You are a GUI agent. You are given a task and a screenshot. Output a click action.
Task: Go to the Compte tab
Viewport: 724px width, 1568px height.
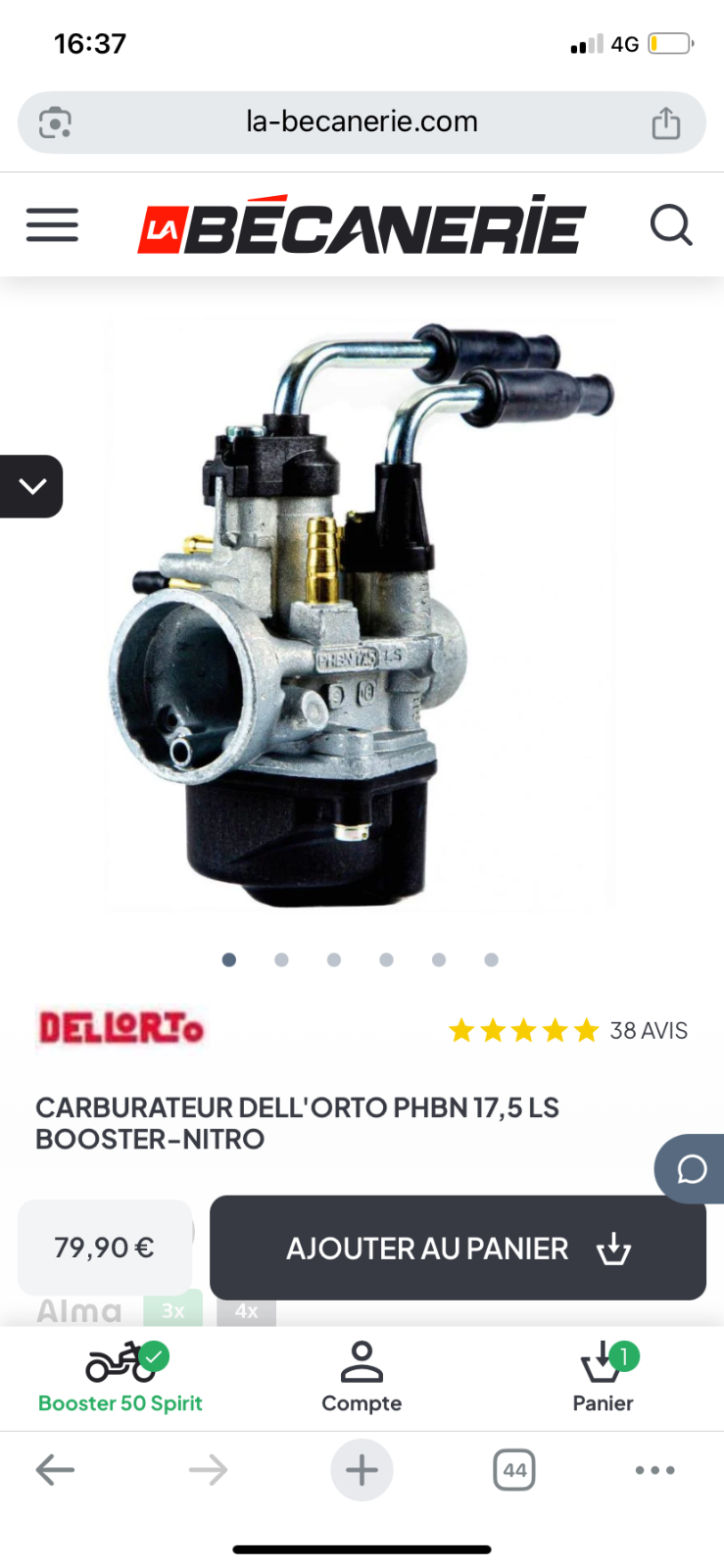[x=362, y=1379]
